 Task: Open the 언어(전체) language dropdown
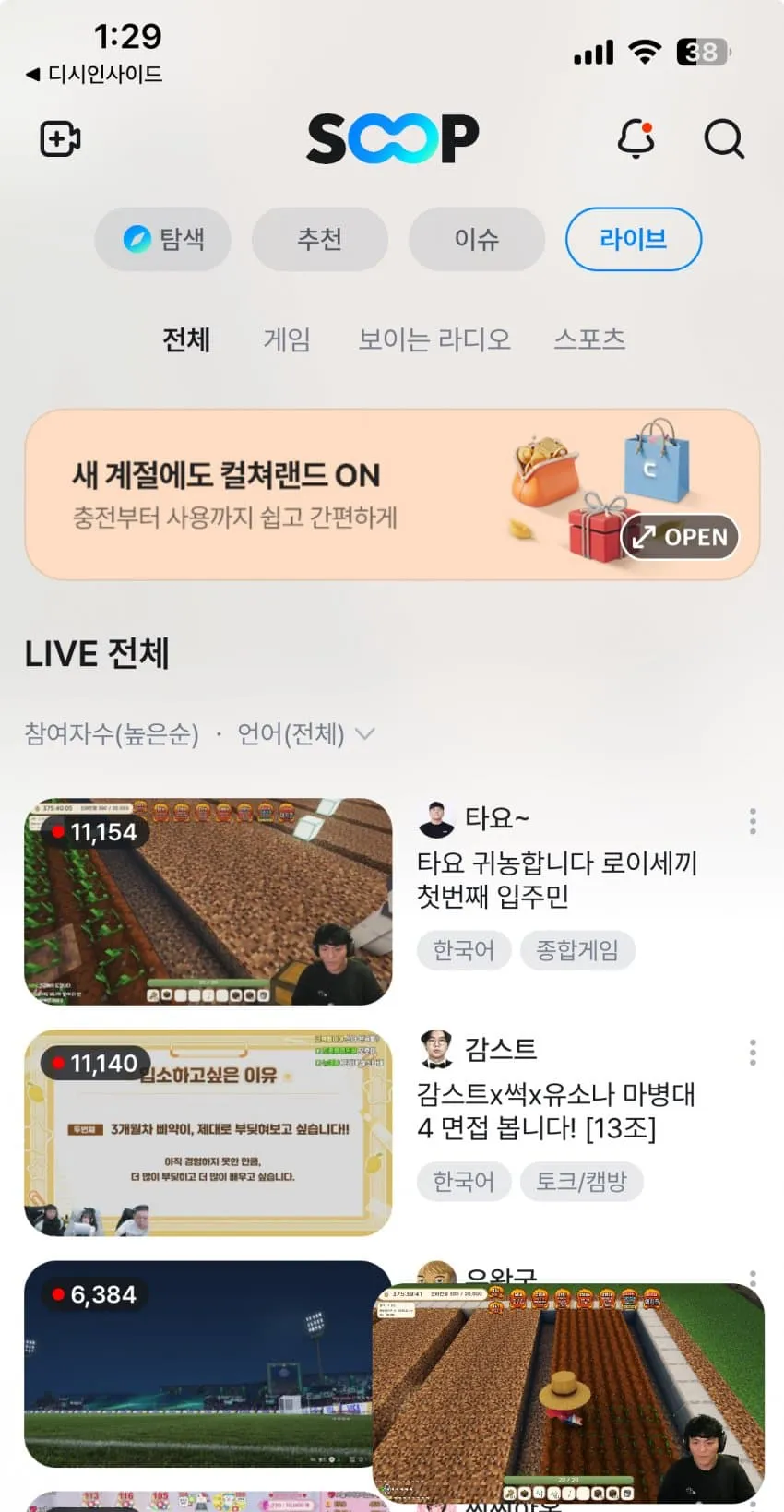[306, 733]
